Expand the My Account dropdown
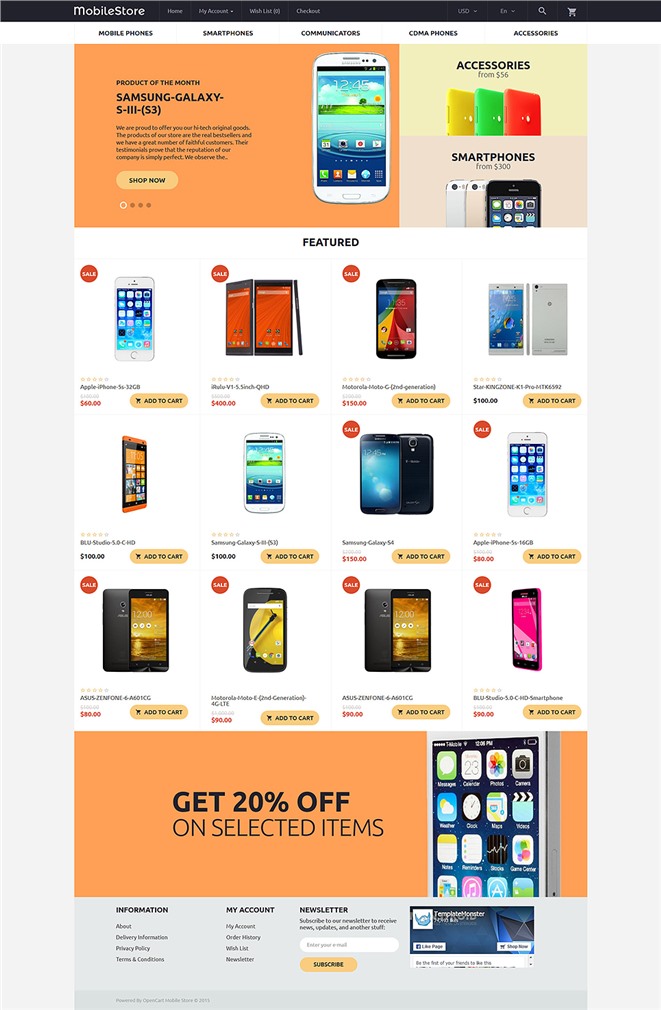Viewport: 661px width, 1010px height. [216, 11]
